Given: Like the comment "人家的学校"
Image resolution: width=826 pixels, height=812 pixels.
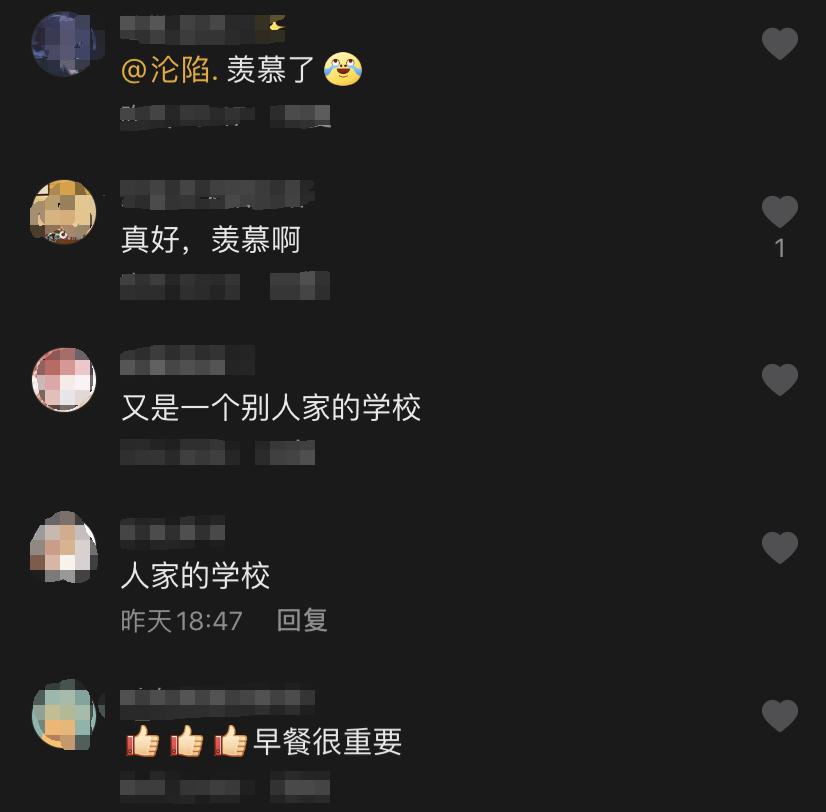Looking at the screenshot, I should 780,548.
